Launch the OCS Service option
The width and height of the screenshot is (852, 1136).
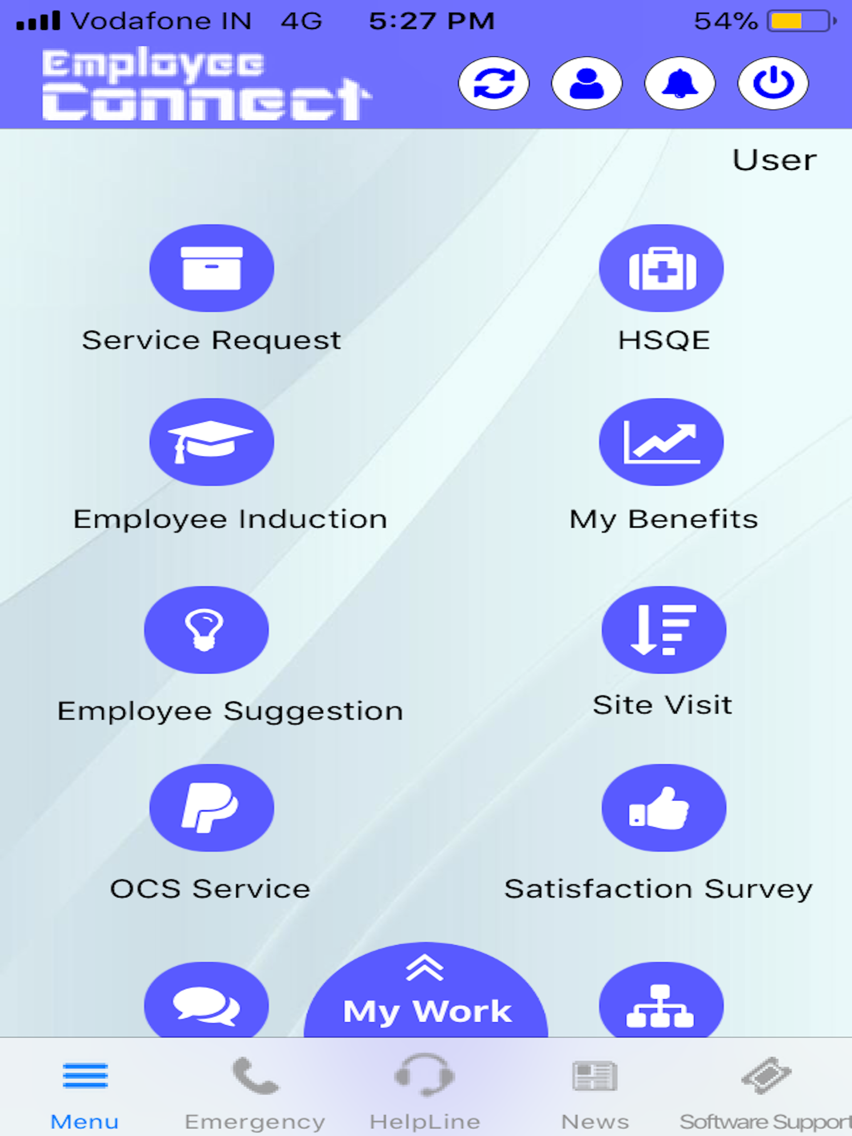[211, 808]
